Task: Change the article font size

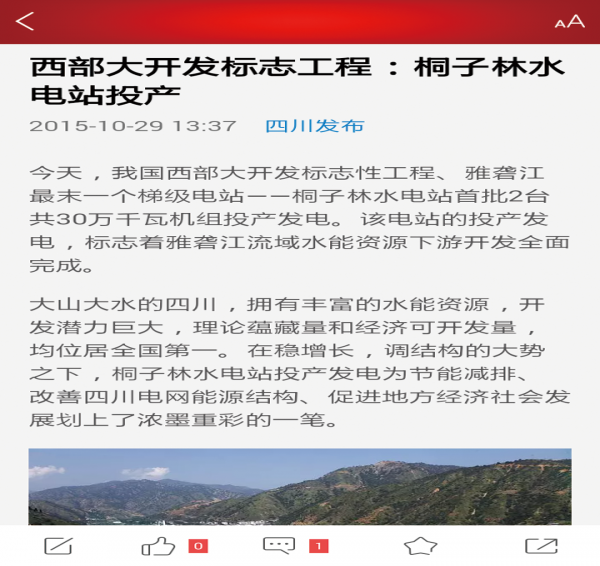Action: click(x=569, y=22)
